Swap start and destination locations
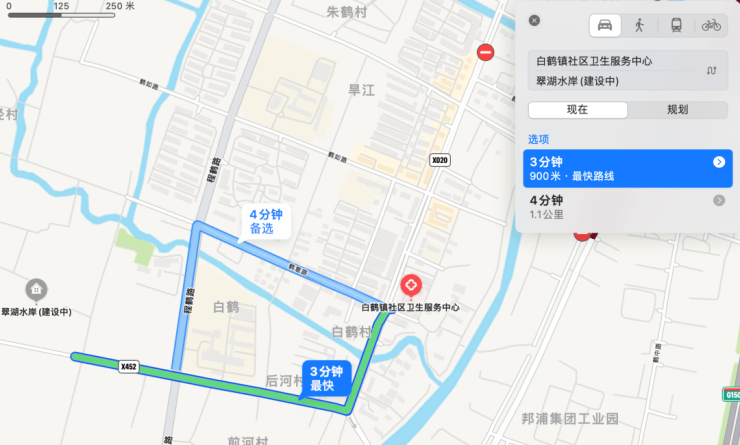740x445 pixels. coord(711,70)
